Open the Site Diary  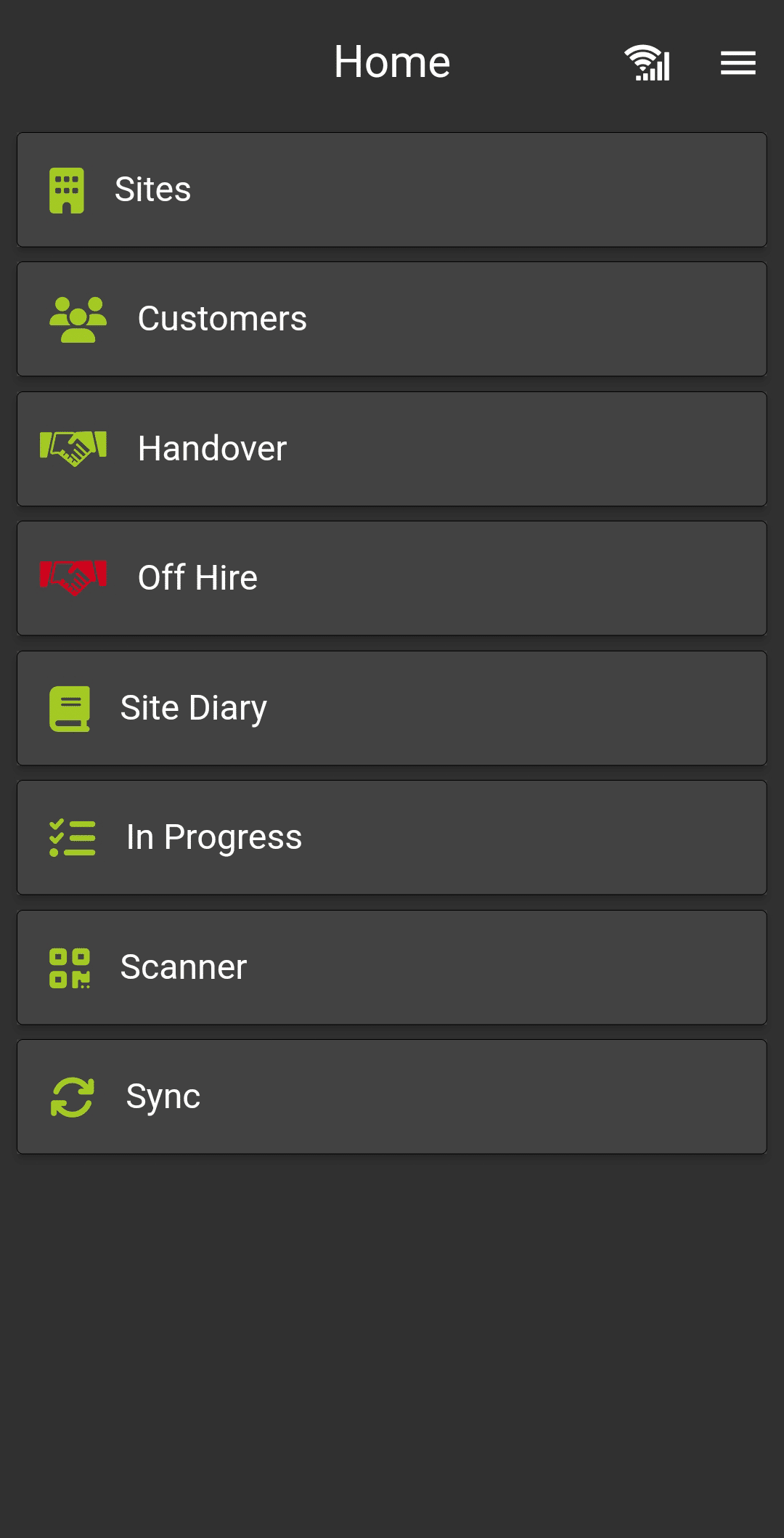coord(392,708)
